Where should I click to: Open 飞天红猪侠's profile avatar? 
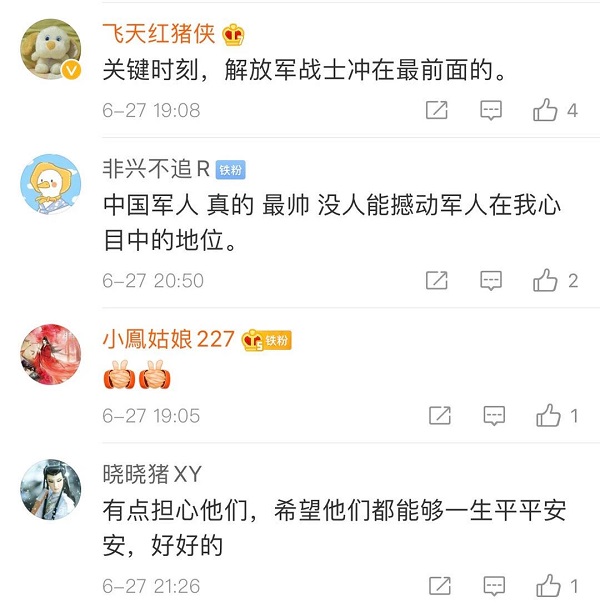[x=51, y=49]
